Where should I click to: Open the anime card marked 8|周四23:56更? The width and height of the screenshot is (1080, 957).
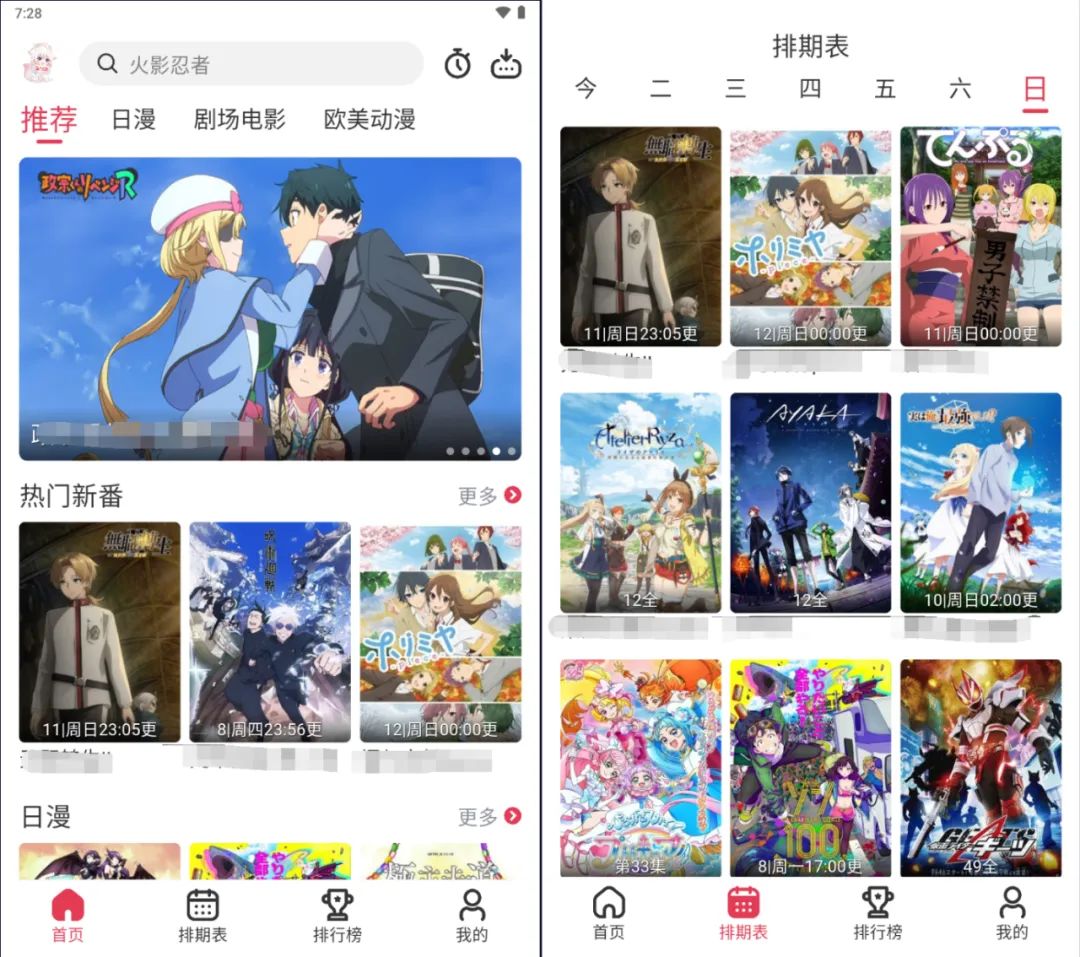point(270,630)
